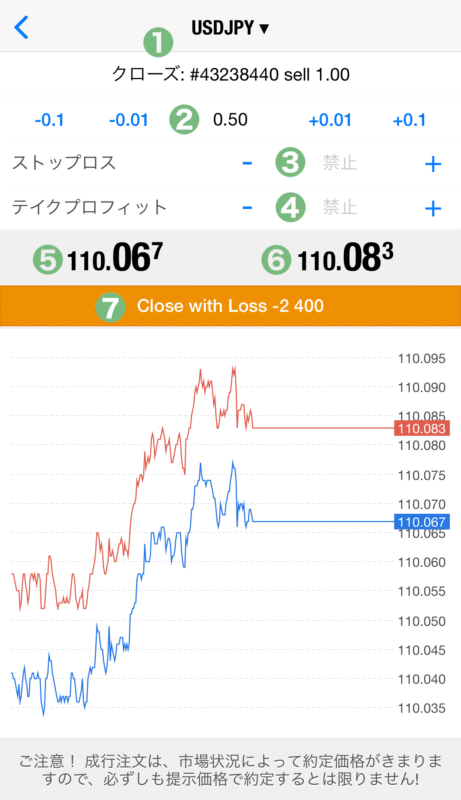Tap Close with Loss -2 400 button

click(x=230, y=306)
